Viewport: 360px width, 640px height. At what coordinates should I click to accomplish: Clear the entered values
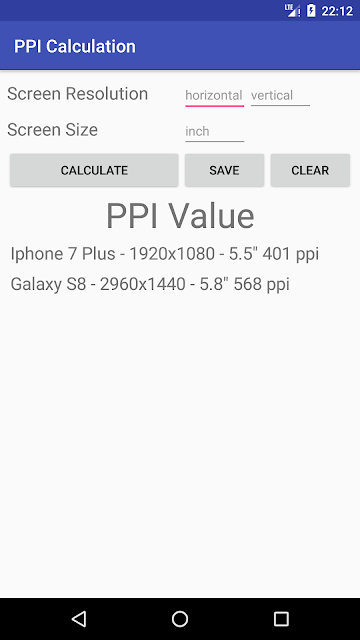coord(310,170)
